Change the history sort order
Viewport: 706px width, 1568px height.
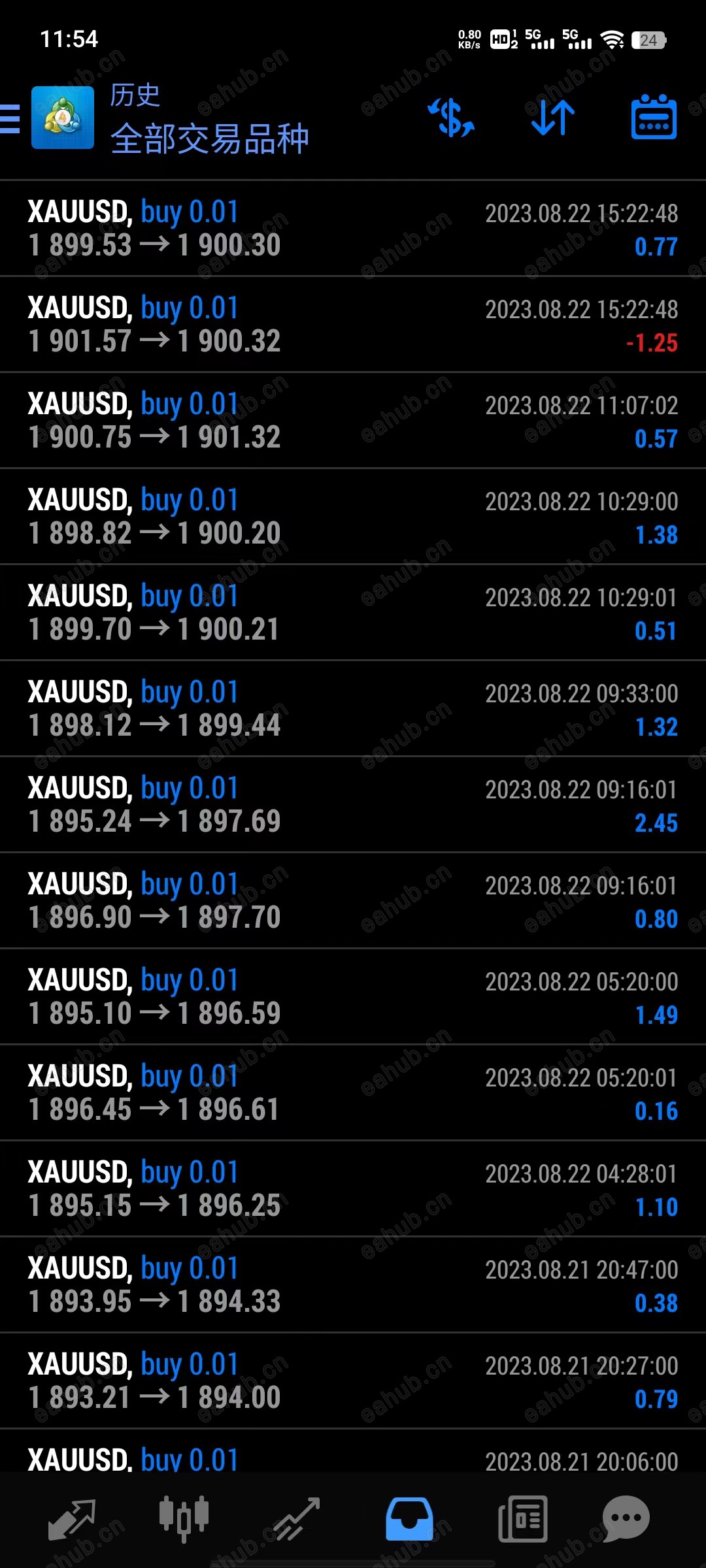coord(553,118)
